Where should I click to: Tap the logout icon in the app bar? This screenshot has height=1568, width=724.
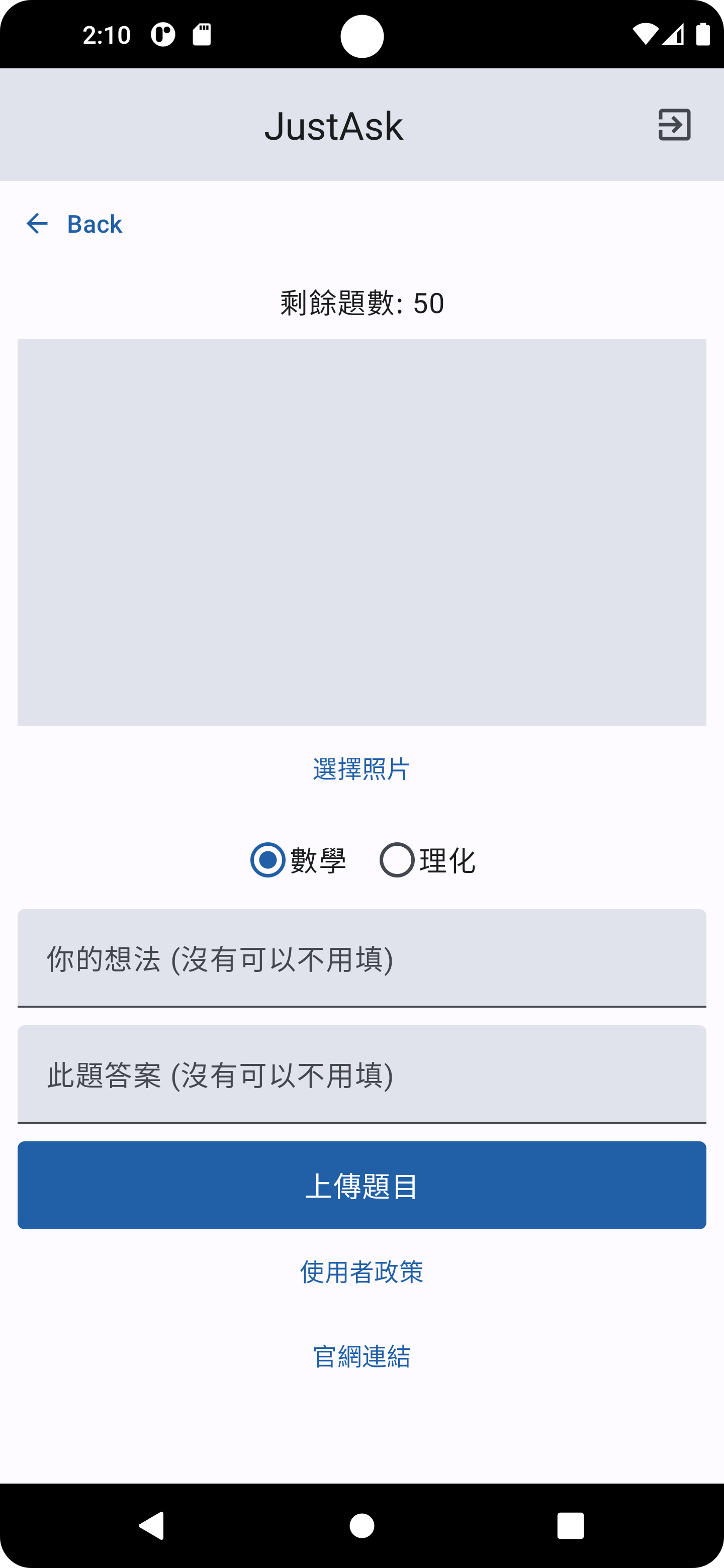point(674,125)
